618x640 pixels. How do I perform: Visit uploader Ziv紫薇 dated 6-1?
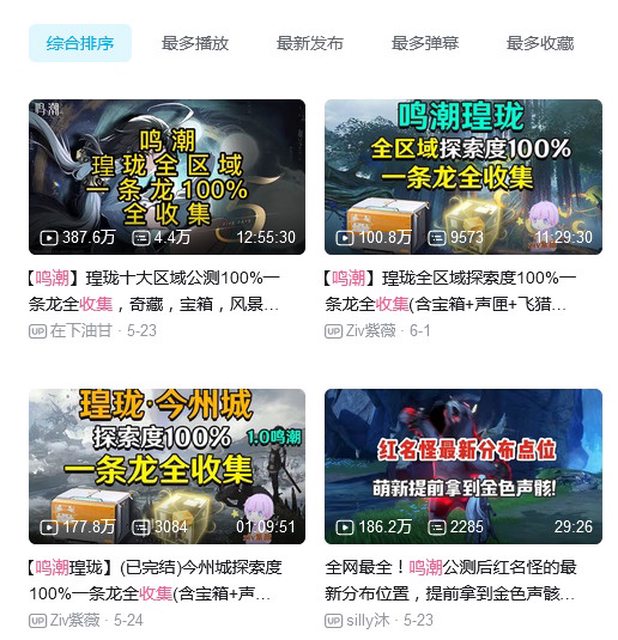[370, 331]
